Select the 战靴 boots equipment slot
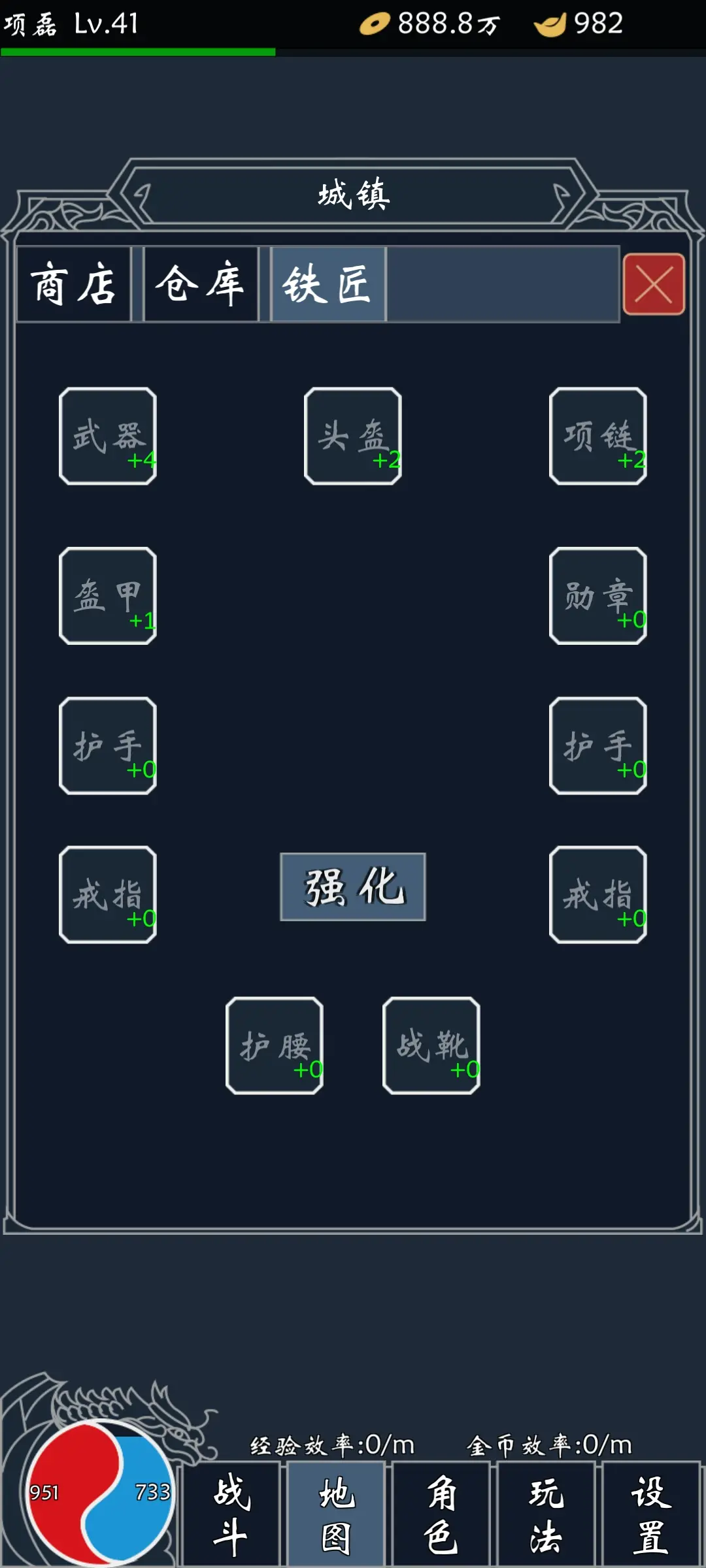This screenshot has height=1568, width=706. click(x=431, y=1045)
